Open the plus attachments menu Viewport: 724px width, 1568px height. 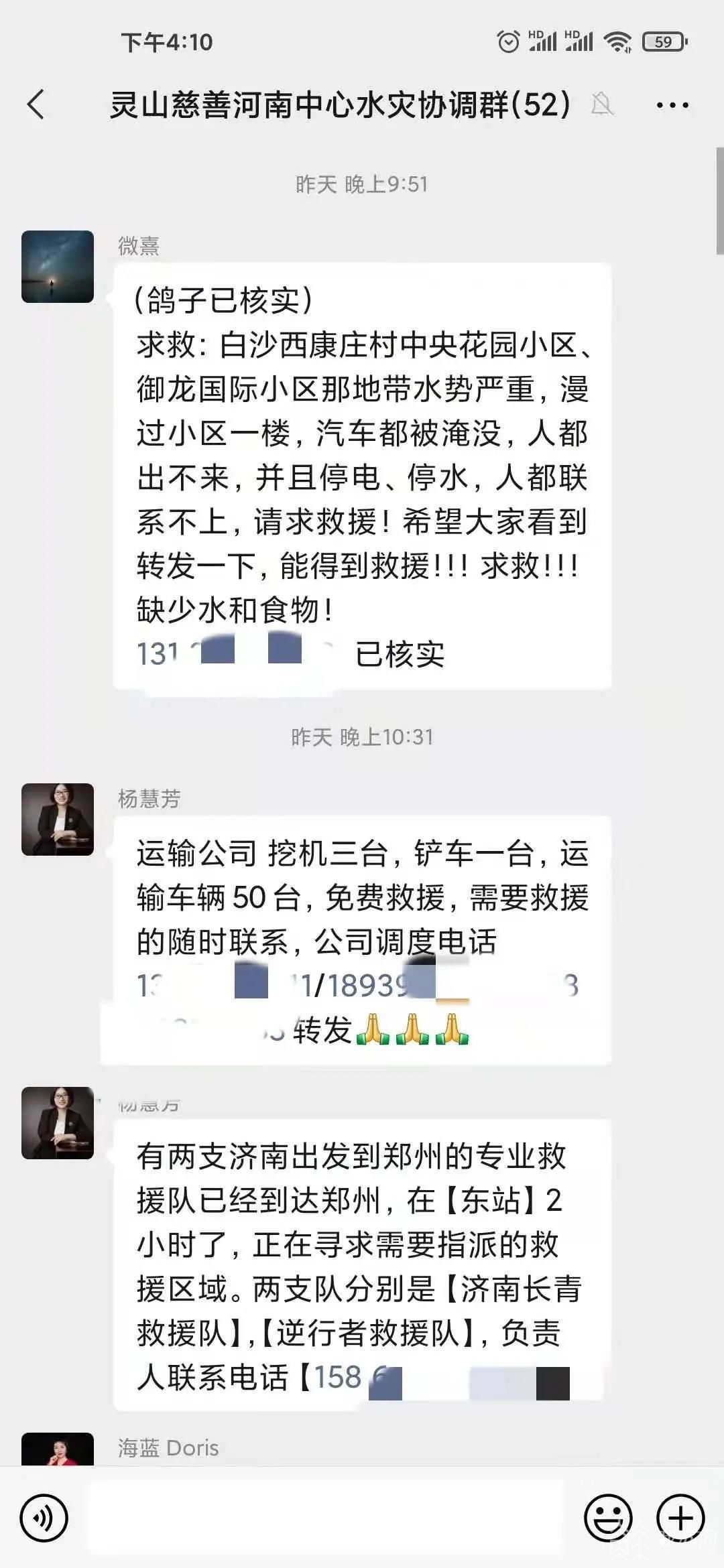point(680,1518)
